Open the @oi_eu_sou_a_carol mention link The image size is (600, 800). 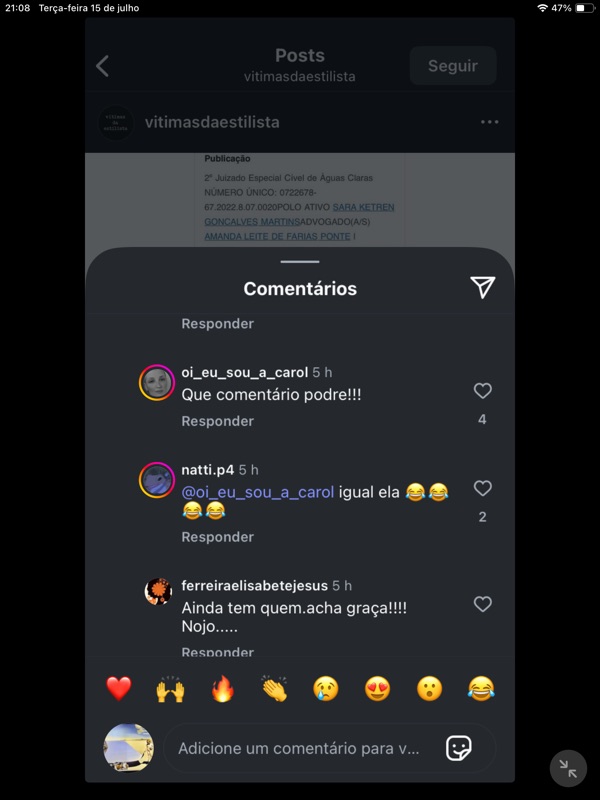(x=258, y=491)
